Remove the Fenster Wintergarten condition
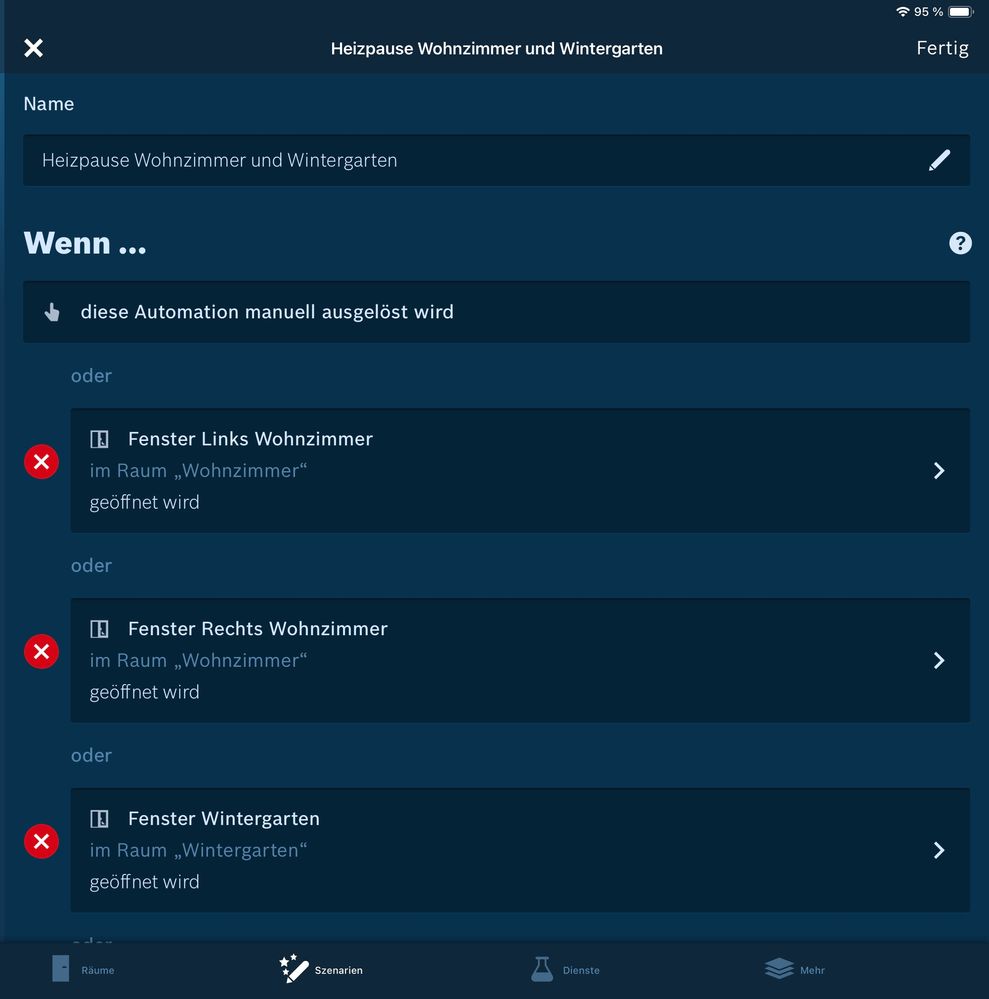This screenshot has height=999, width=989. click(x=42, y=842)
